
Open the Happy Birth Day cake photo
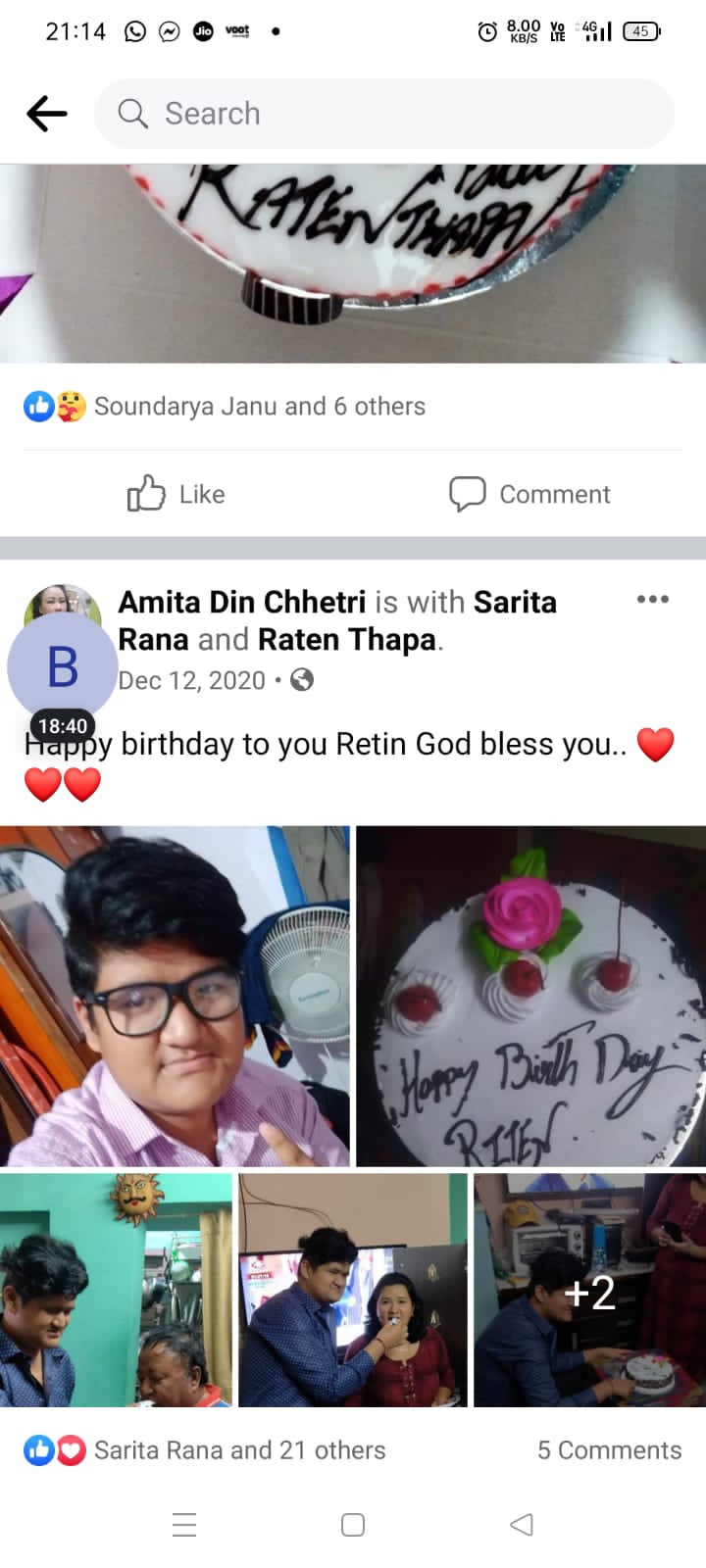point(530,996)
